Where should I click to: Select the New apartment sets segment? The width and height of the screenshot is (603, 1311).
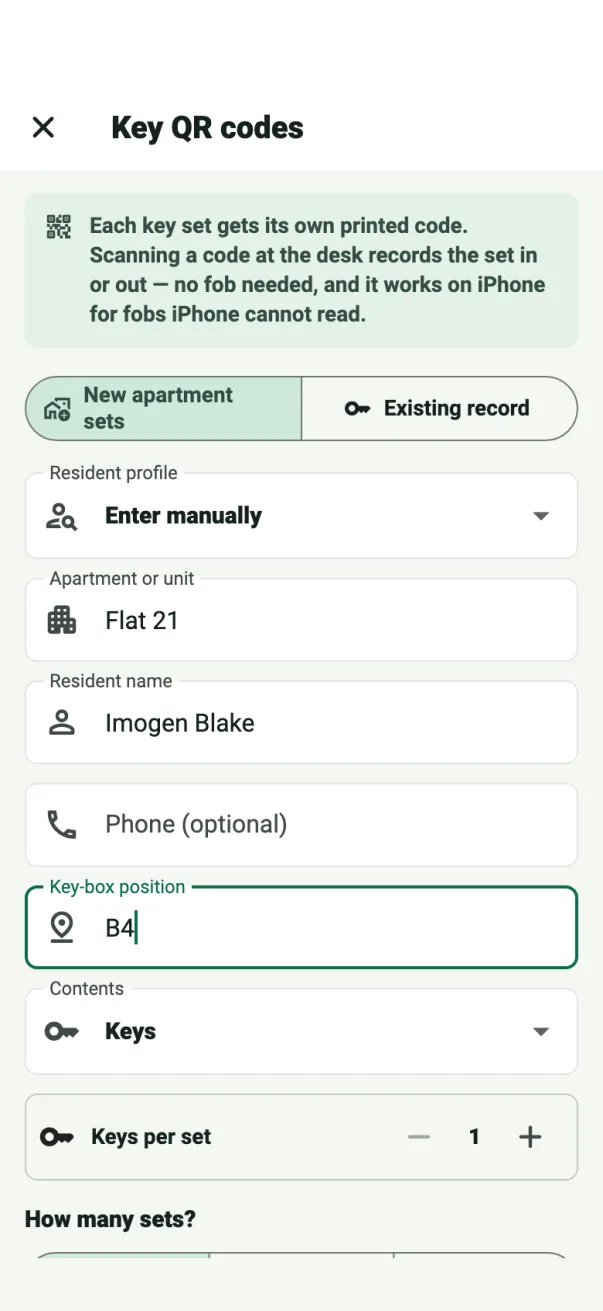[163, 408]
